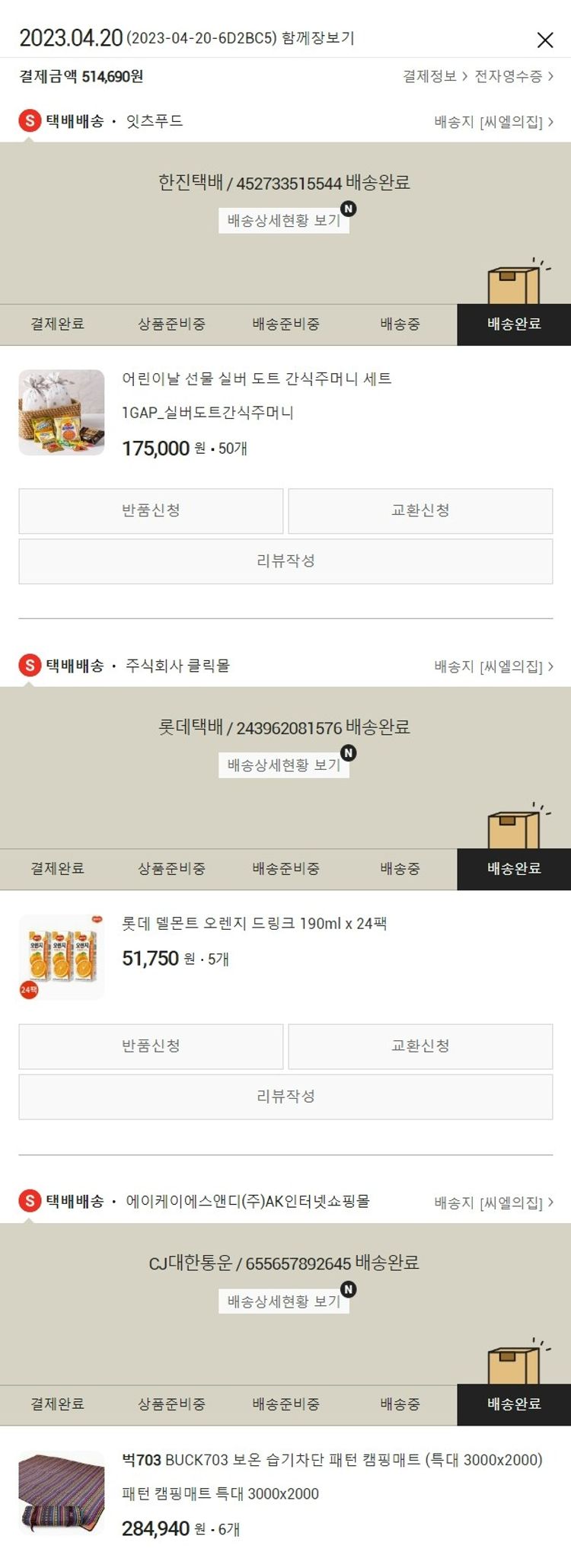Request 반품신청 for 델몬트 오렌지 드링크
Image resolution: width=571 pixels, height=1568 pixels.
[151, 1046]
